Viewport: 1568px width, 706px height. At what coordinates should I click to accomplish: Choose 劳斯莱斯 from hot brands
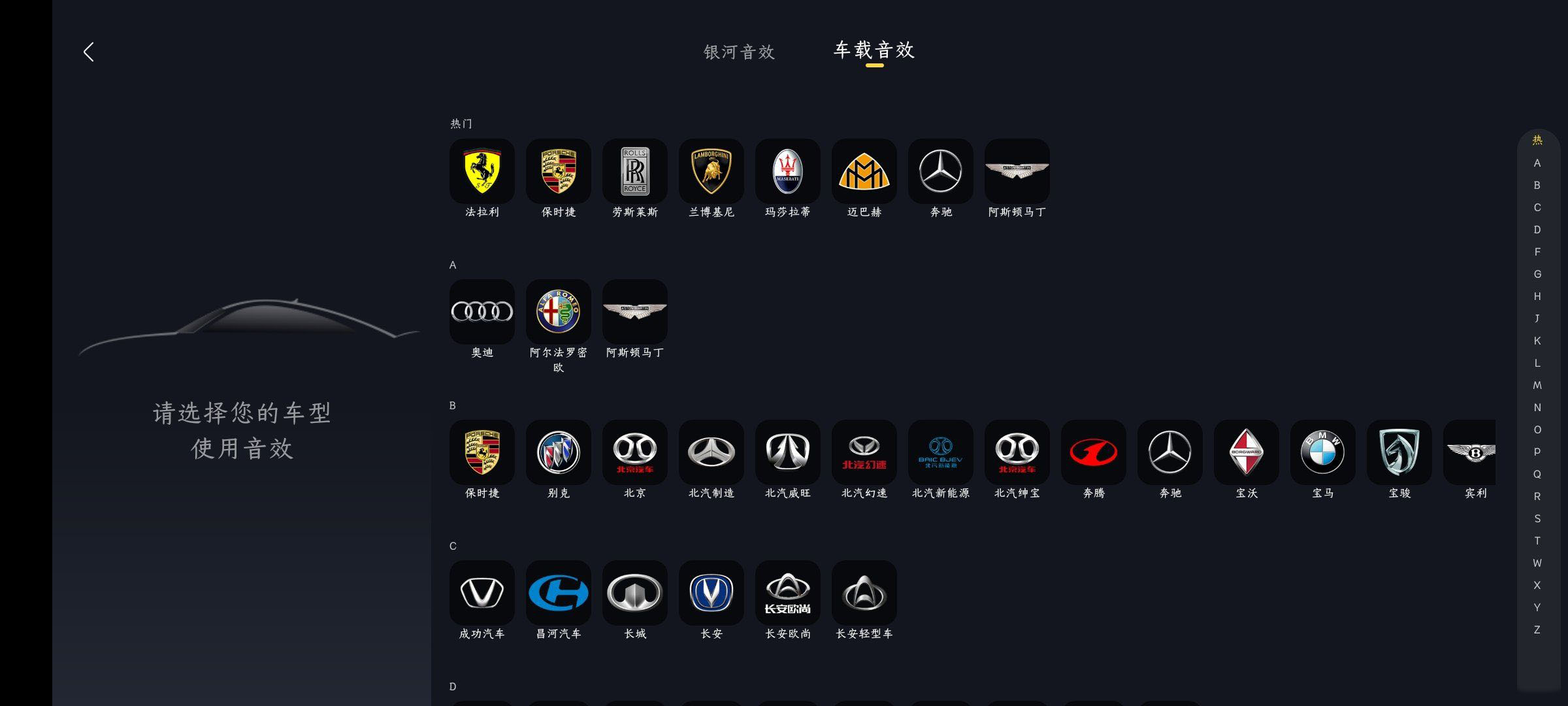pos(635,171)
